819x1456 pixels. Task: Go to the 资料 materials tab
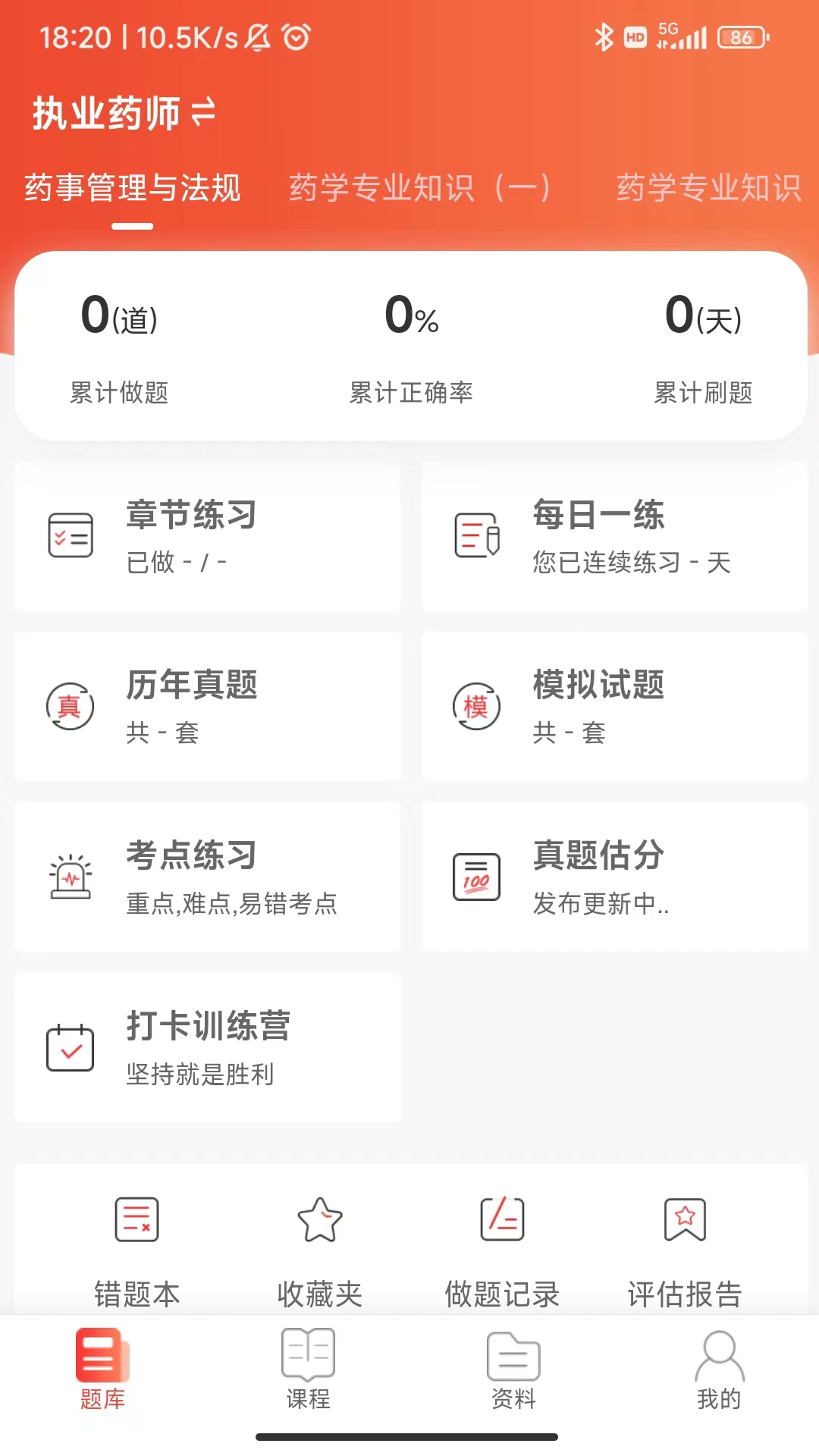click(513, 1370)
